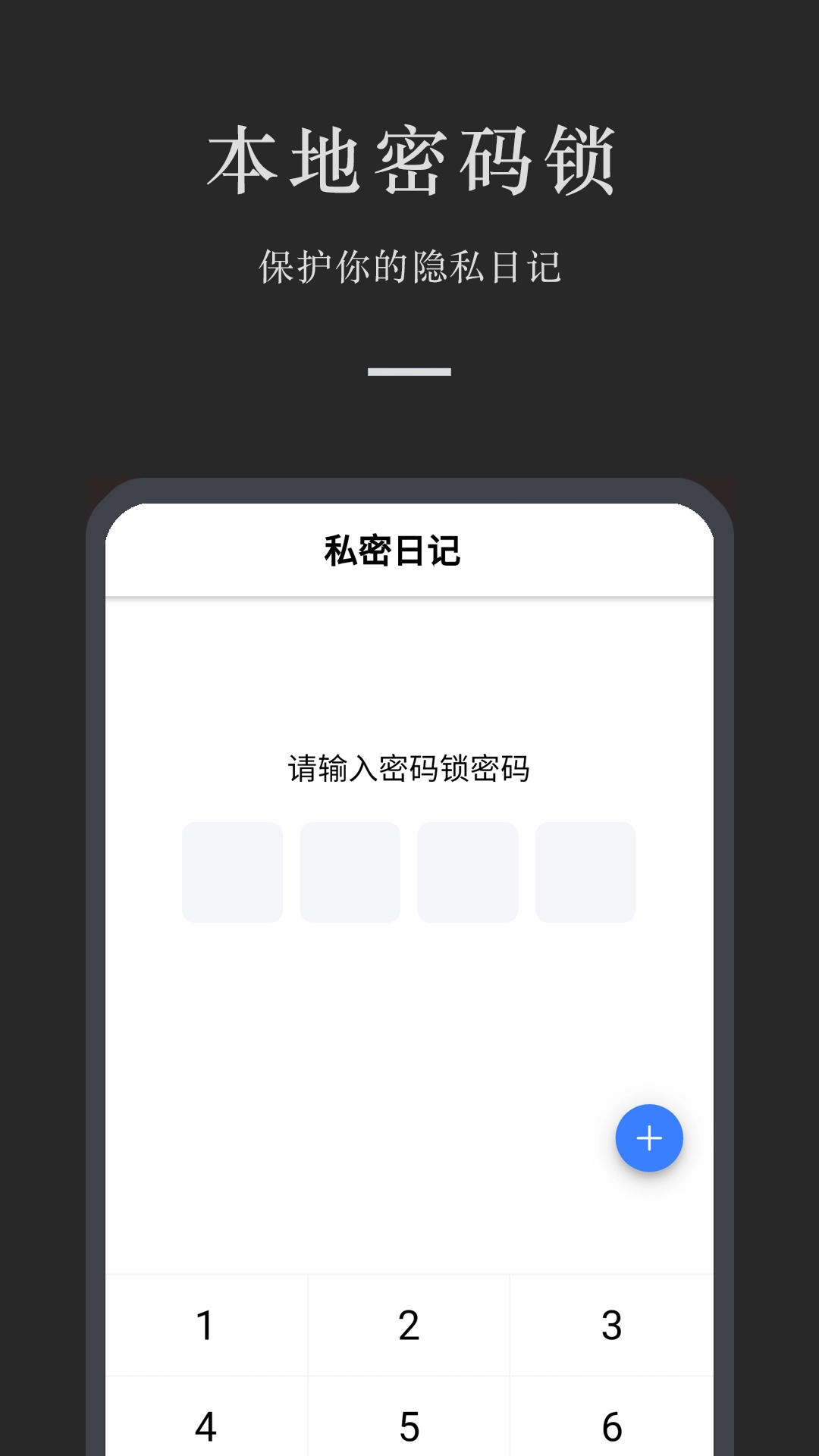819x1456 pixels.
Task: Select the third password input box
Action: [x=468, y=872]
